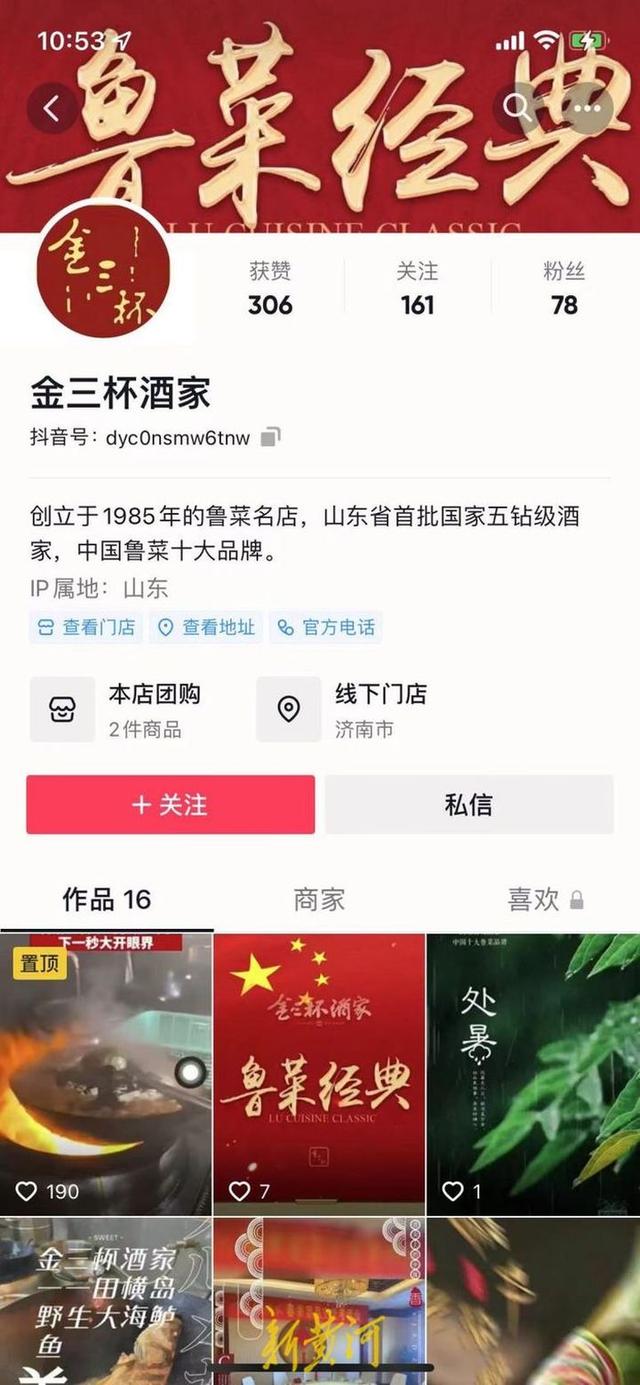Open the 鲁菜经典 video with 7 likes

pyautogui.click(x=319, y=1074)
